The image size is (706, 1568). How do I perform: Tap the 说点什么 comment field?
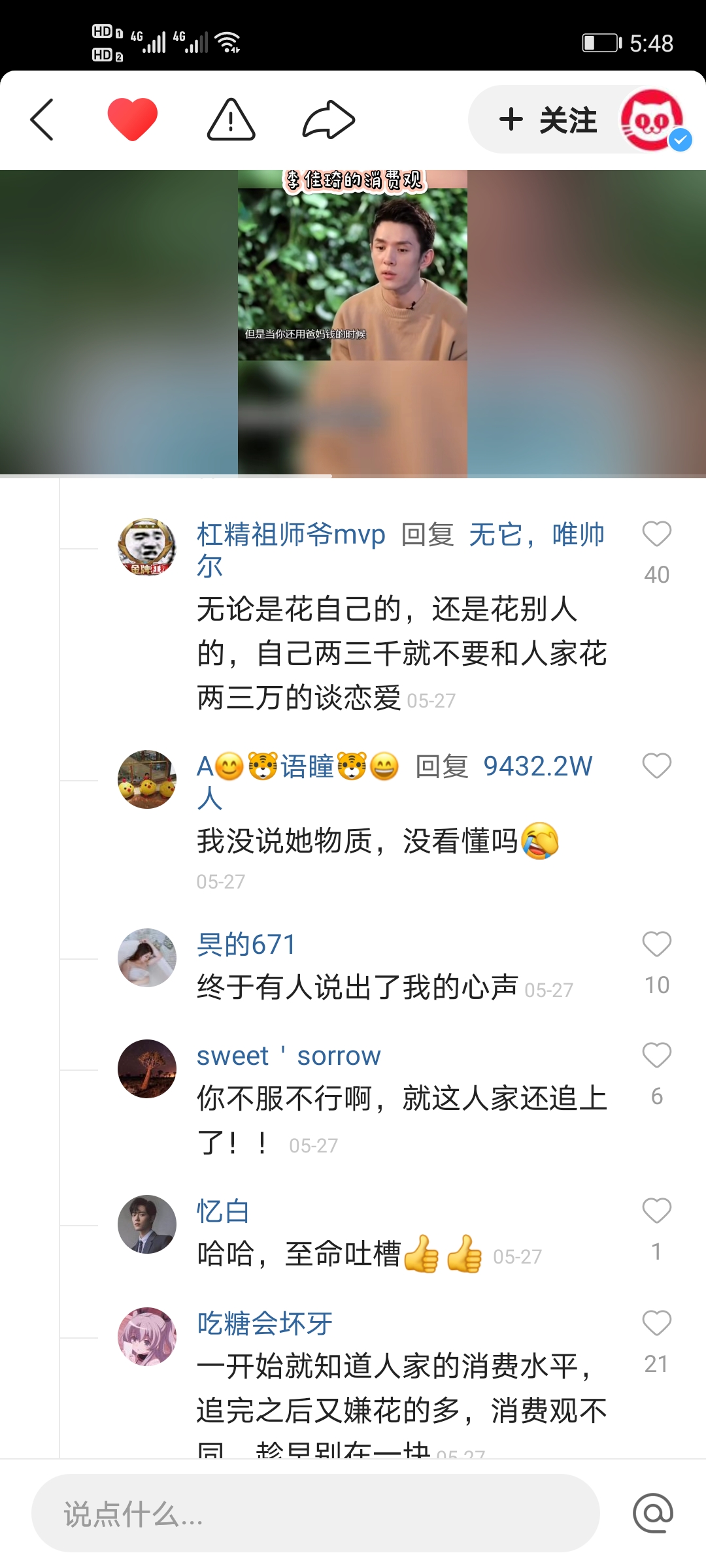pyautogui.click(x=316, y=1513)
